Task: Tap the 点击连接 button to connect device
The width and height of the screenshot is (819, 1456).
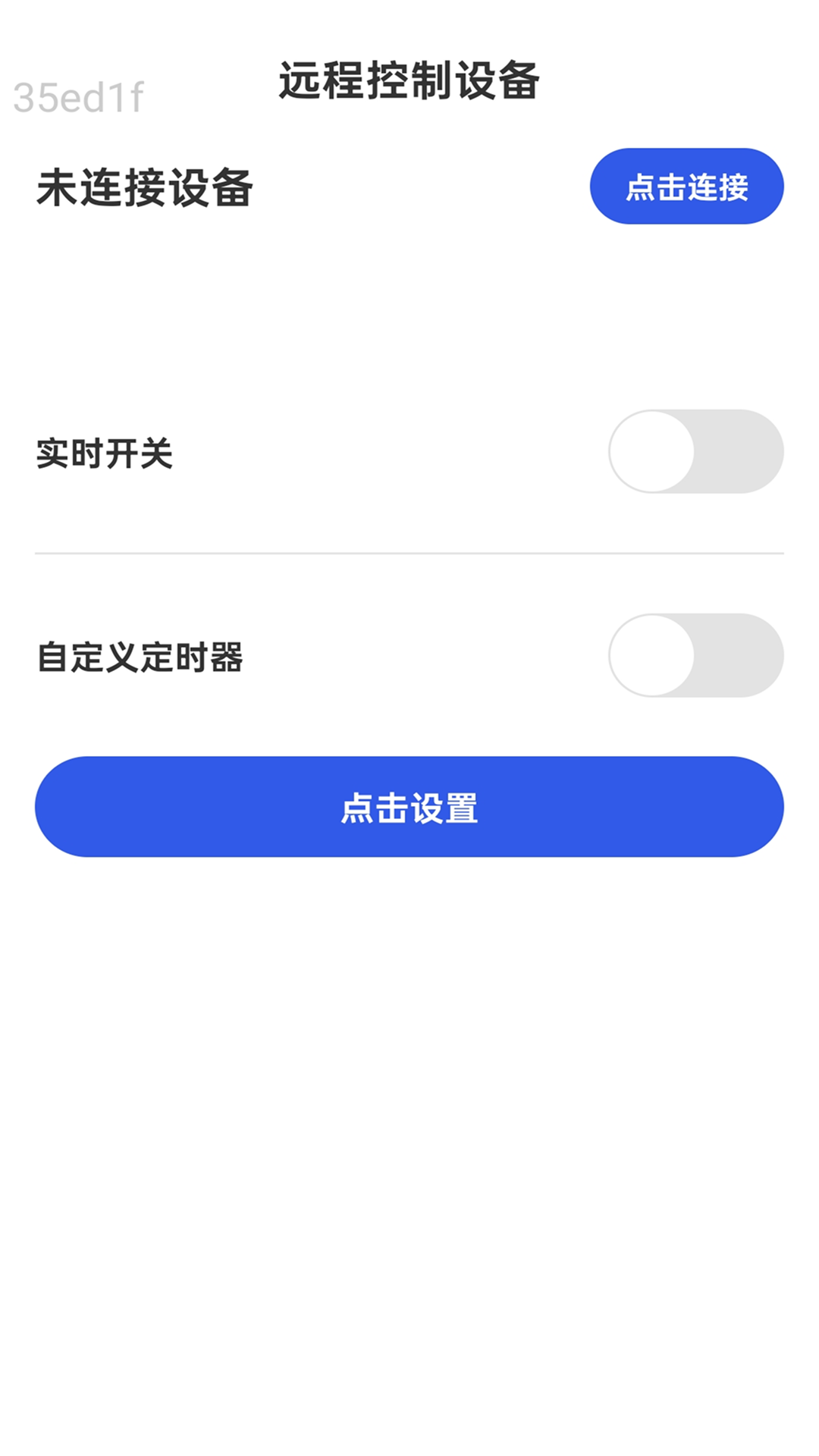Action: (686, 186)
